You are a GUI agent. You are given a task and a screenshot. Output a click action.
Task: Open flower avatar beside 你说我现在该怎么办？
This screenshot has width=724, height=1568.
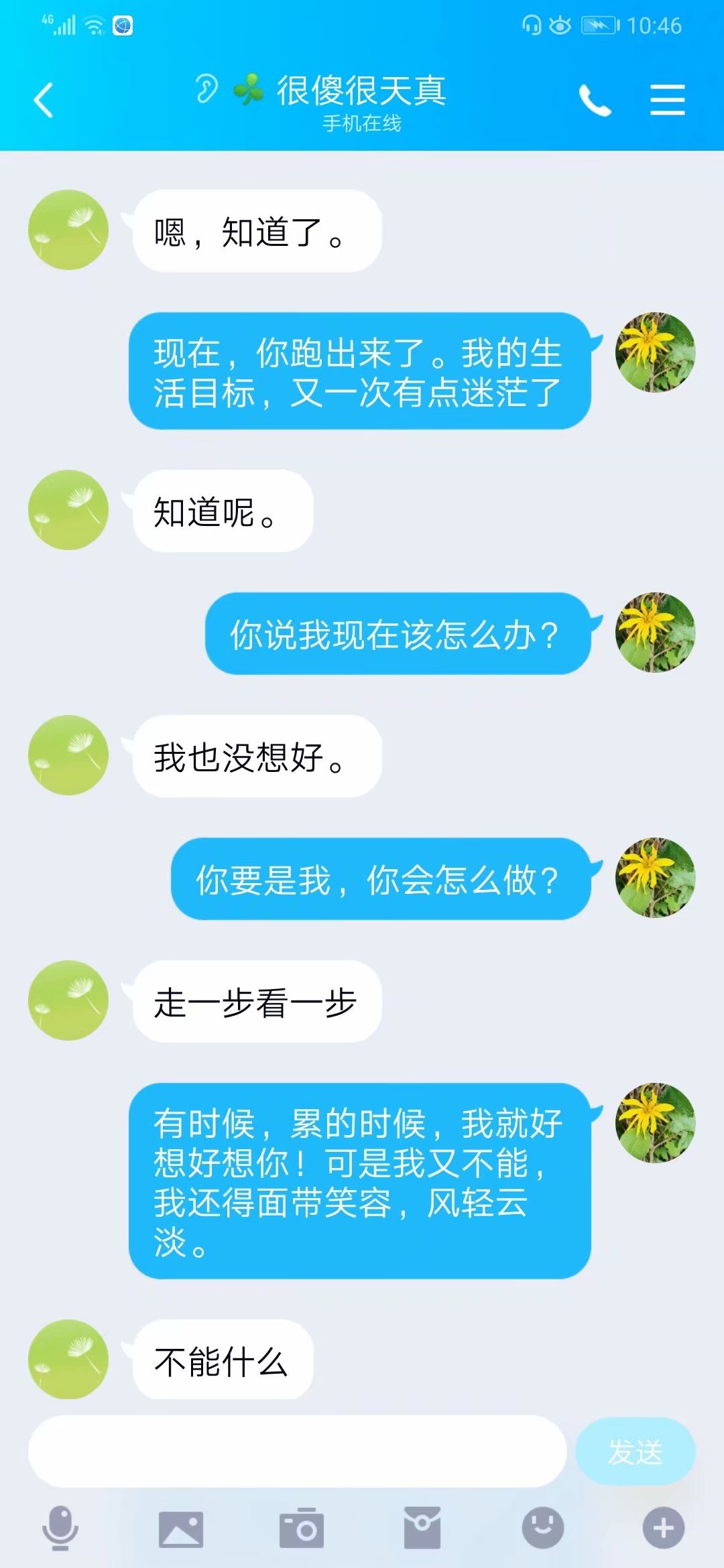(655, 633)
